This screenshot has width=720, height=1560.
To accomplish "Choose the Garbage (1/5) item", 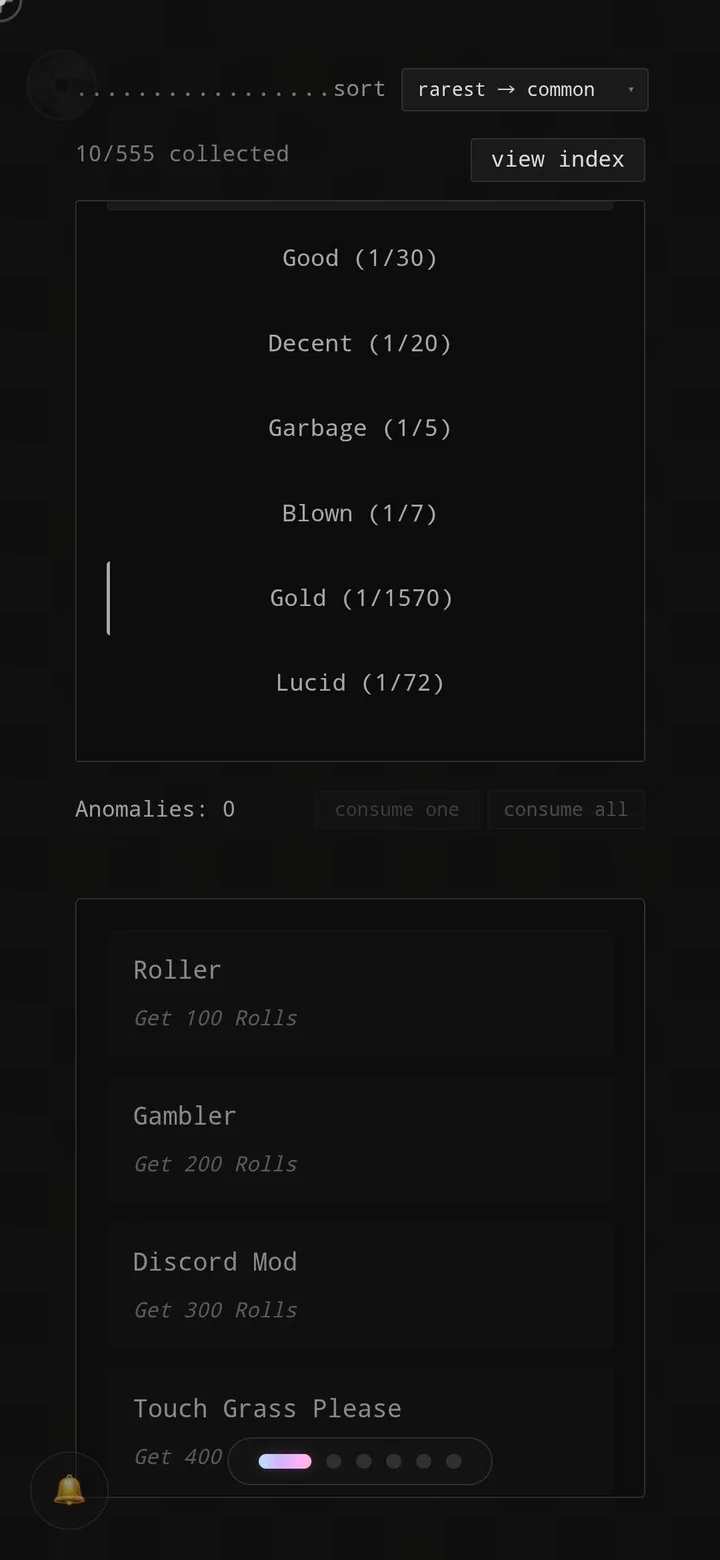I will [360, 428].
